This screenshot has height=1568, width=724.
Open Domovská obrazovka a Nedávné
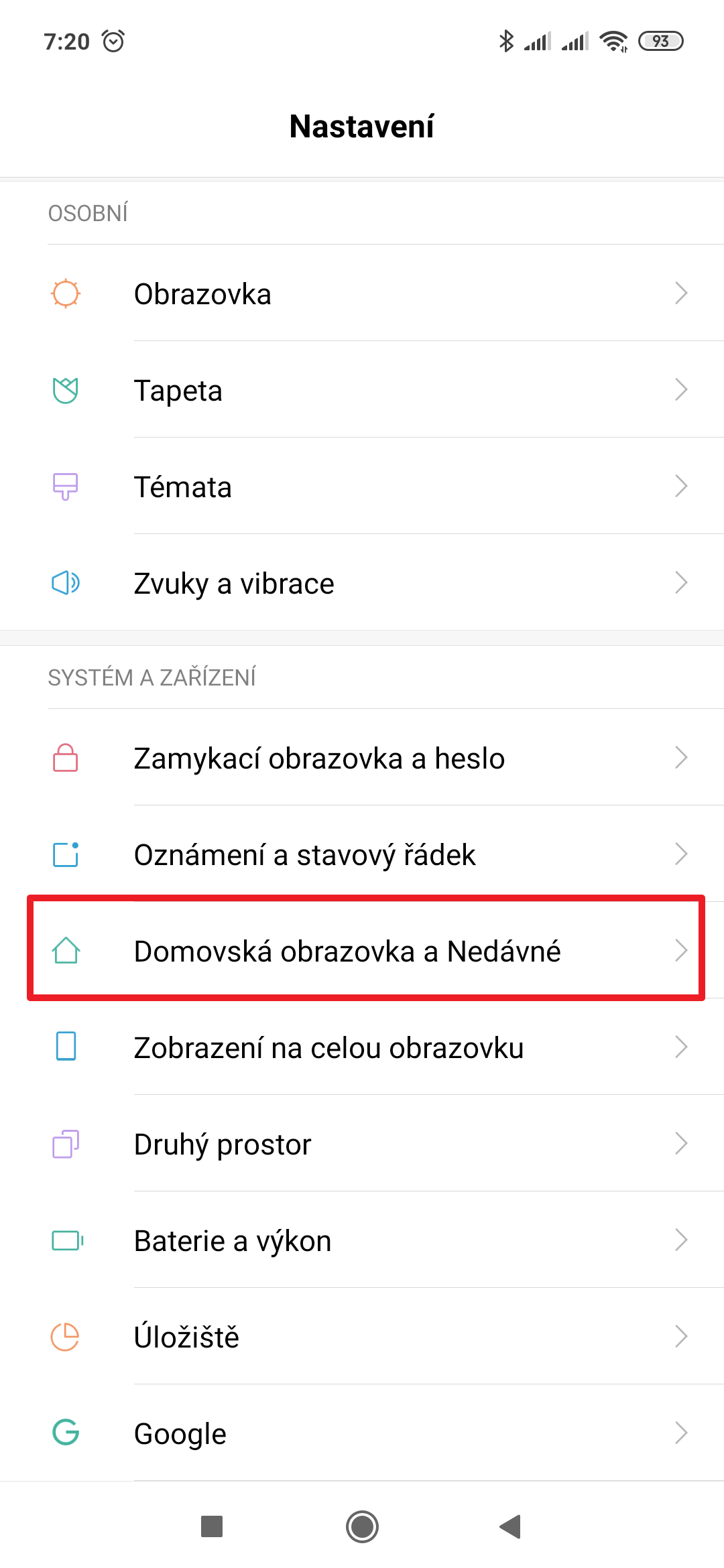(362, 951)
